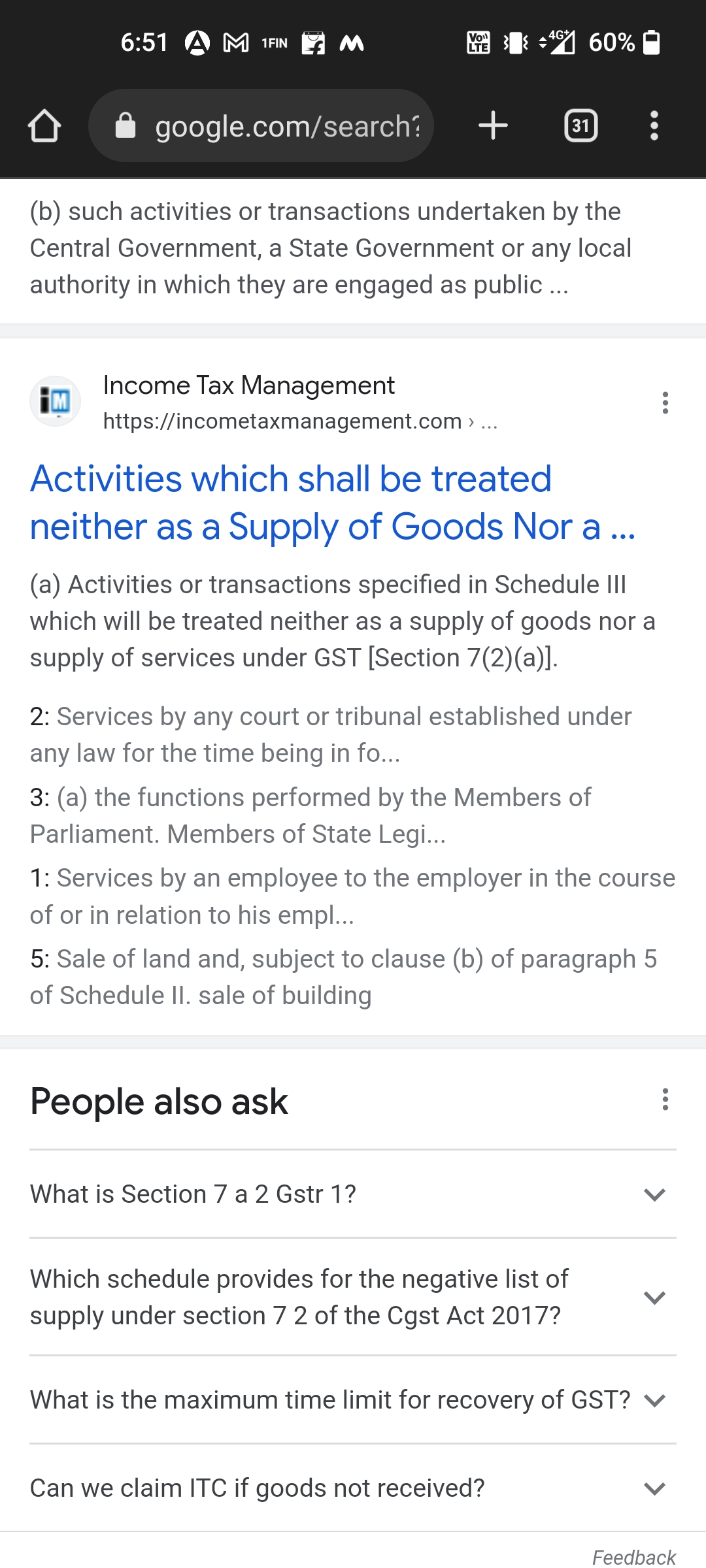
Task: Send feedback via the Feedback link
Action: pos(633,1557)
